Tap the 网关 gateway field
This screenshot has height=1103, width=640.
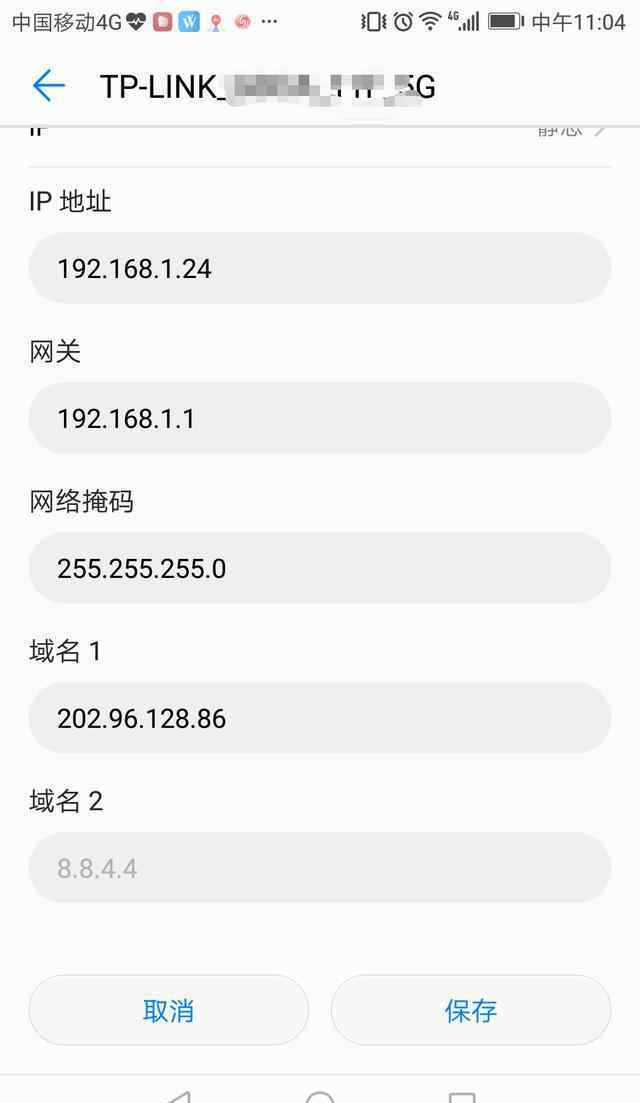click(x=320, y=419)
